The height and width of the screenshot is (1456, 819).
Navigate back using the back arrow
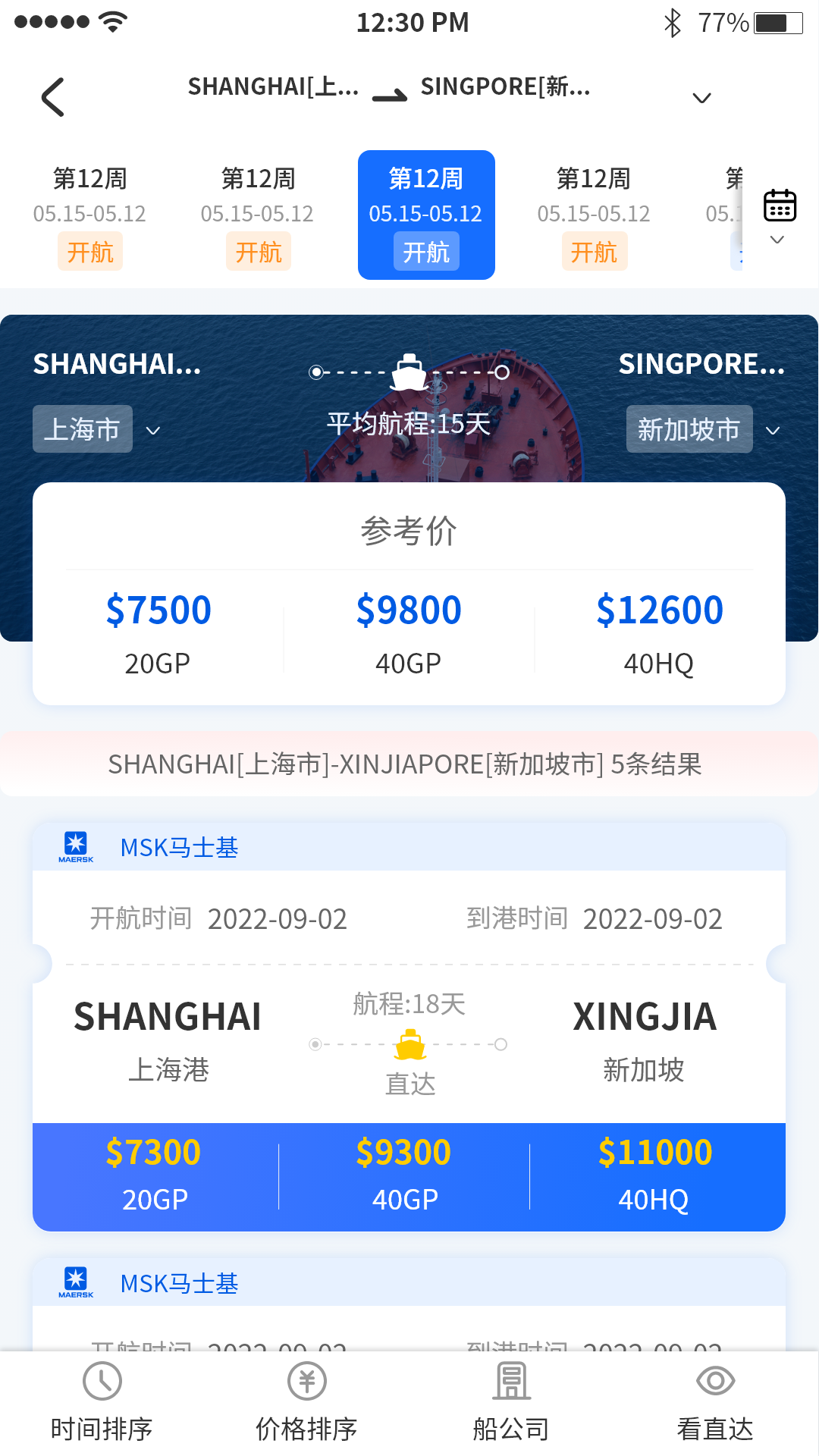[52, 98]
